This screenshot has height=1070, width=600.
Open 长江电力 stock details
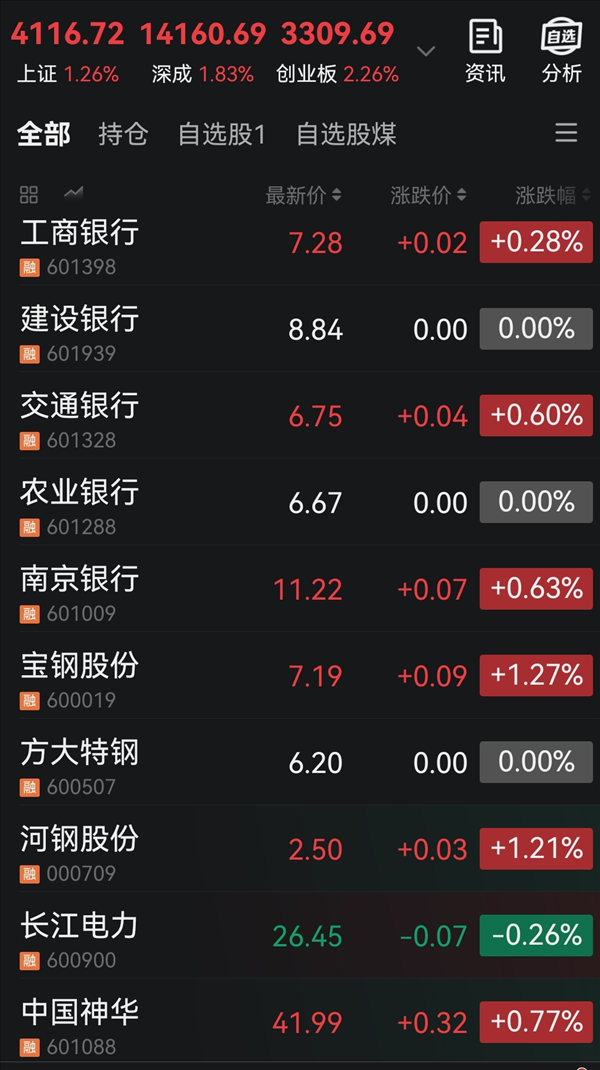(x=80, y=936)
